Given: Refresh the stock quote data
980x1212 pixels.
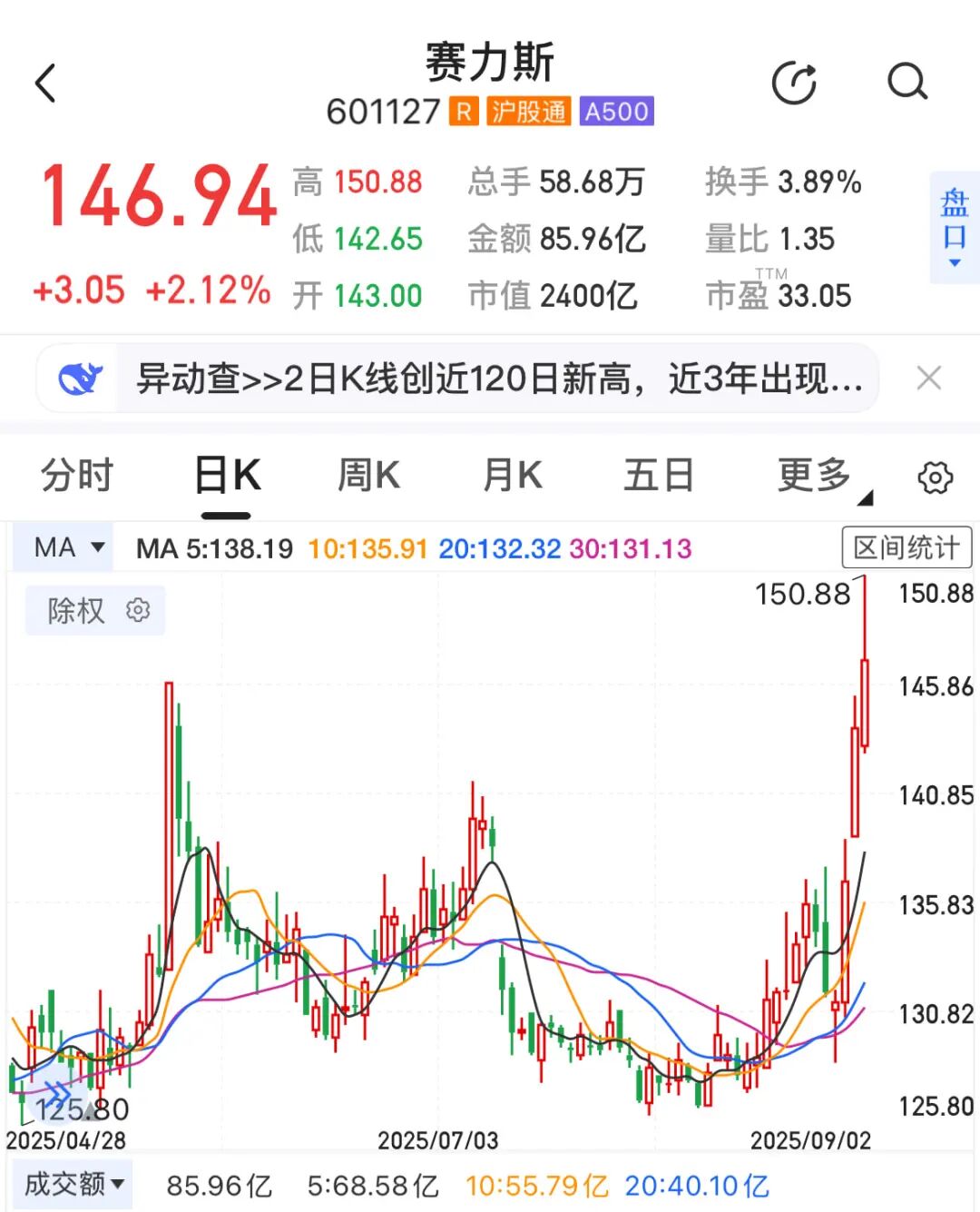Looking at the screenshot, I should click(x=794, y=84).
